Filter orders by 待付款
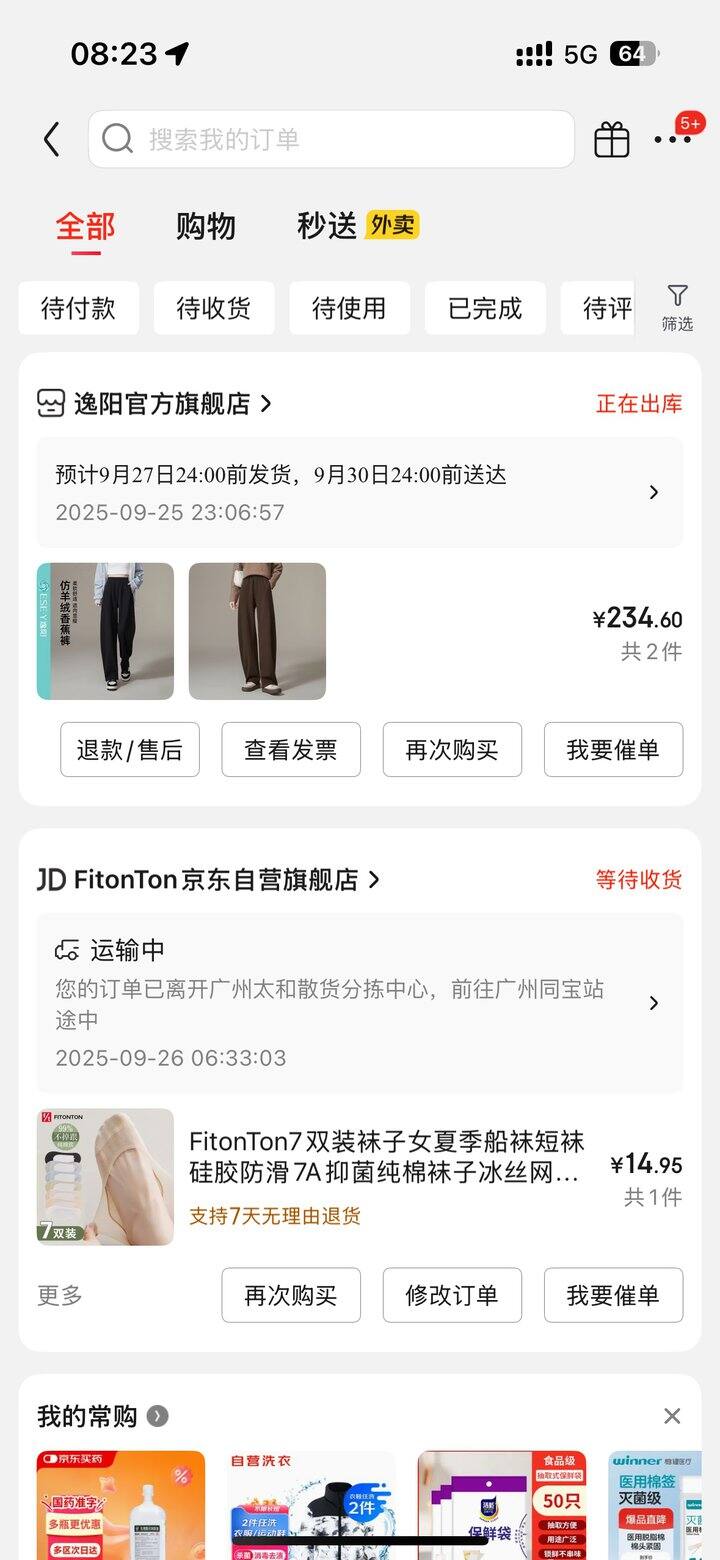 78,308
